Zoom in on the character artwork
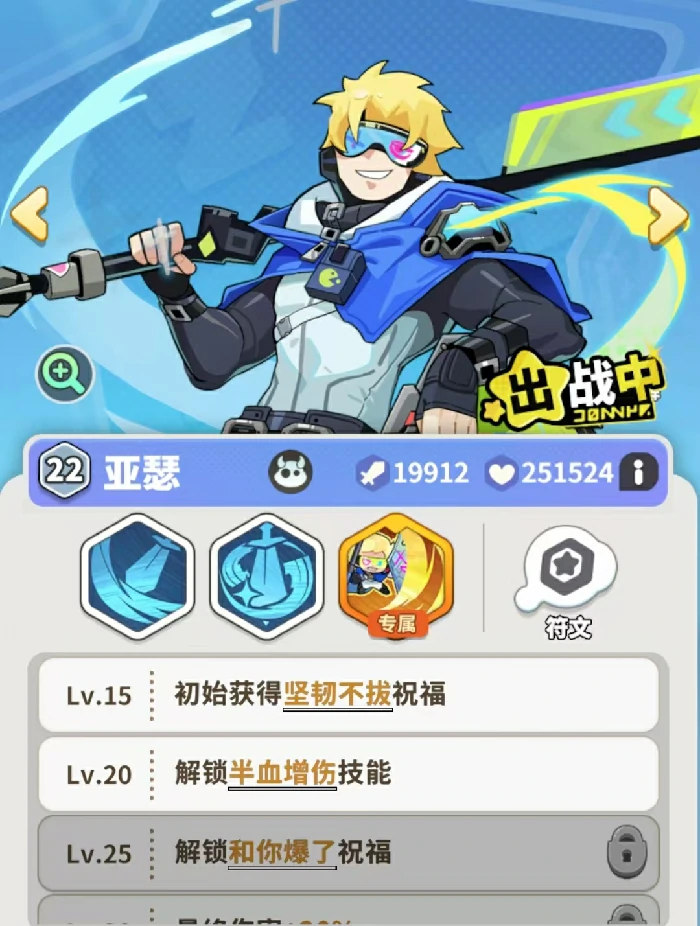Image resolution: width=700 pixels, height=926 pixels. [x=65, y=374]
